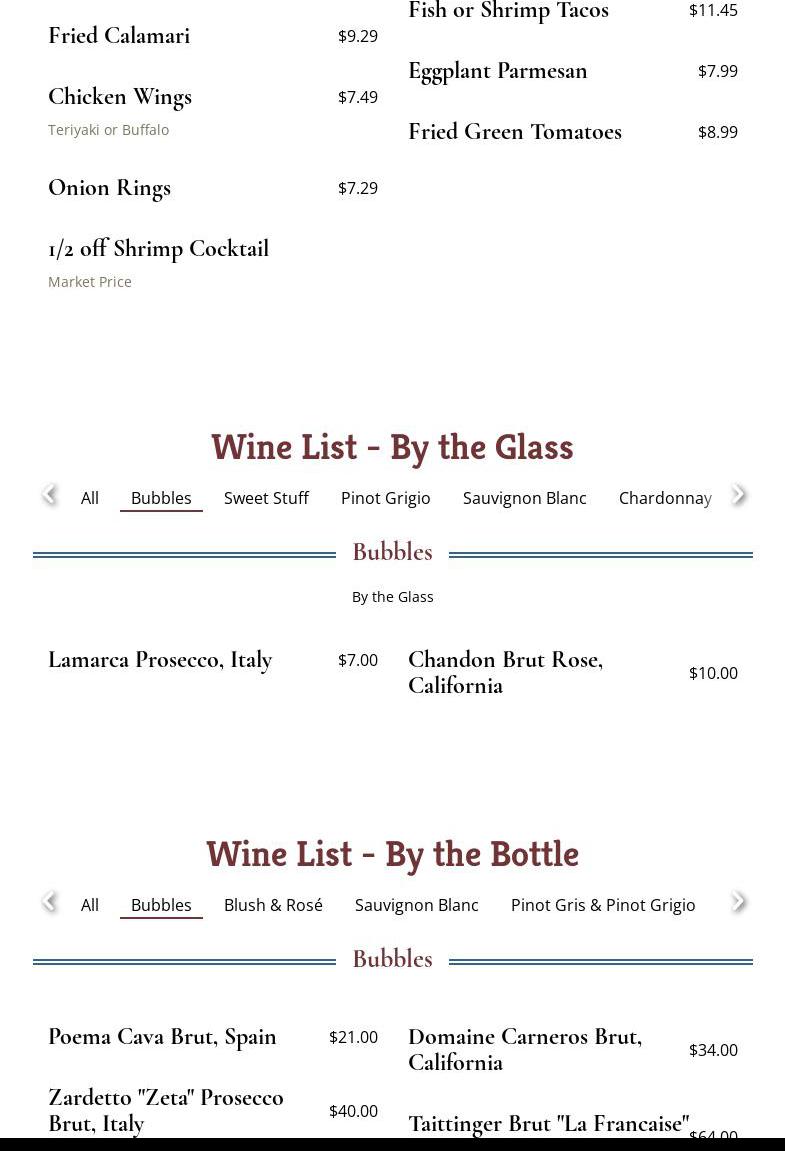The width and height of the screenshot is (785, 1151).
Task: Select Bubbles tab under By the Glass
Action: (x=161, y=498)
